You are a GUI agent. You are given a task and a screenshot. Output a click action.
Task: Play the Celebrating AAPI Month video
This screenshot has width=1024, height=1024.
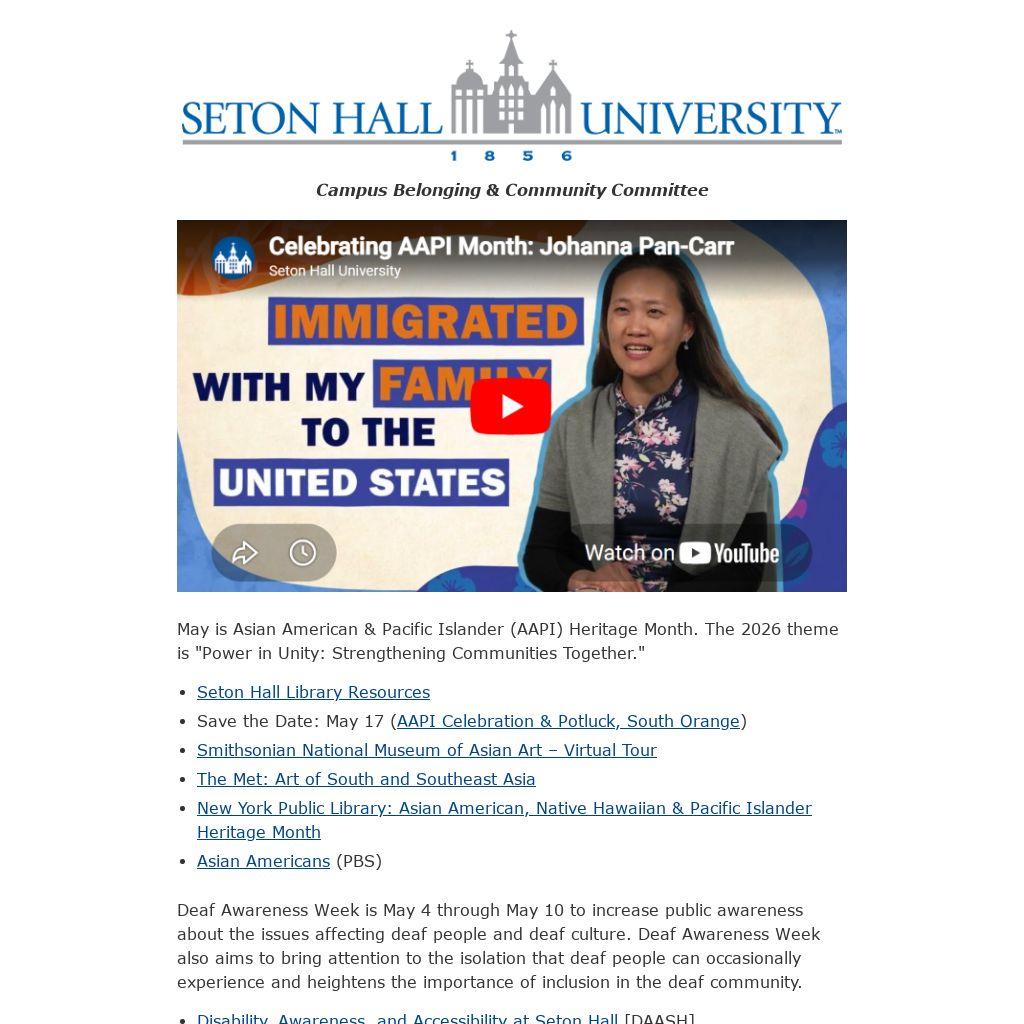tap(511, 406)
